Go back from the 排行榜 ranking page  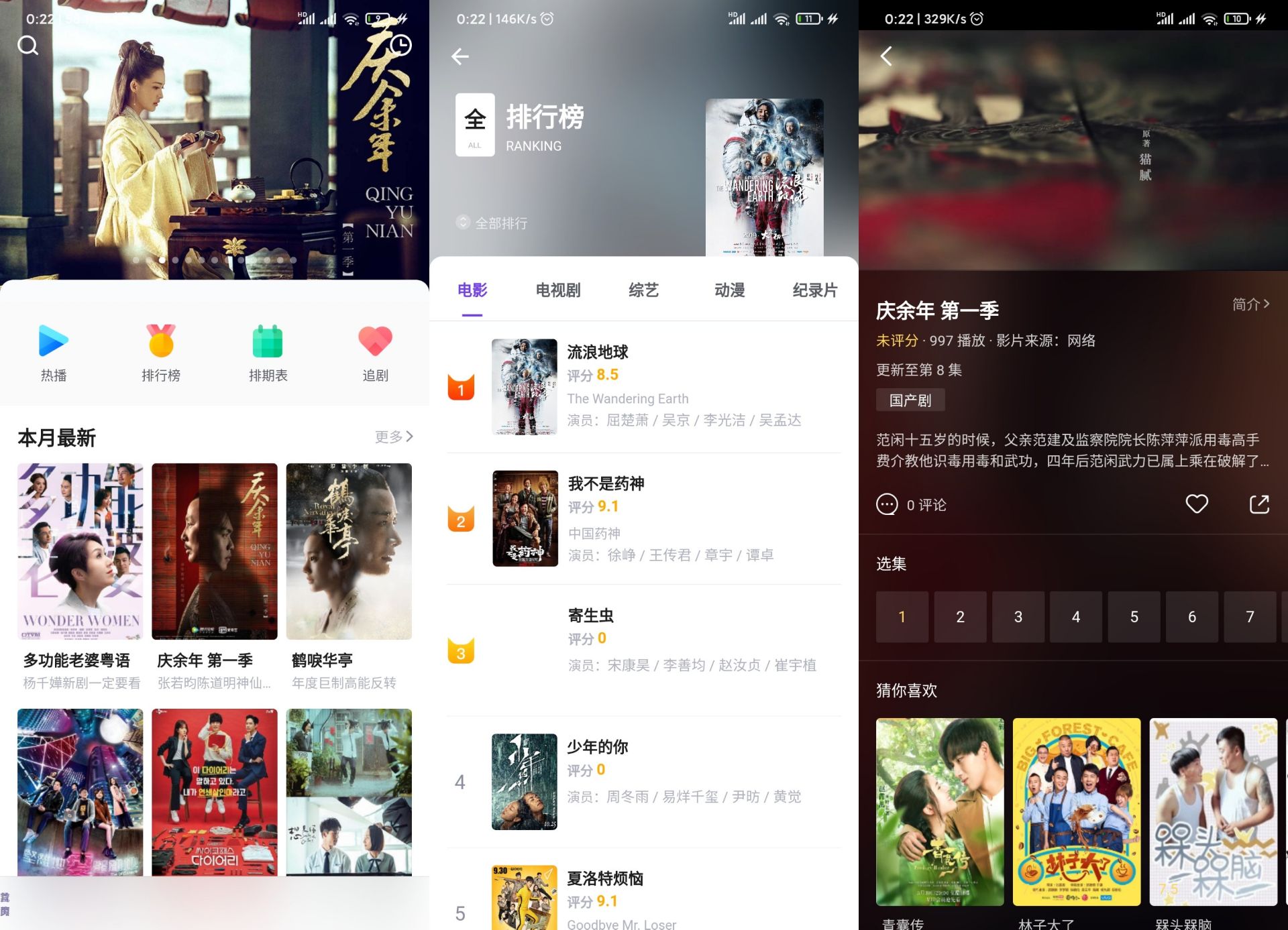tap(460, 57)
